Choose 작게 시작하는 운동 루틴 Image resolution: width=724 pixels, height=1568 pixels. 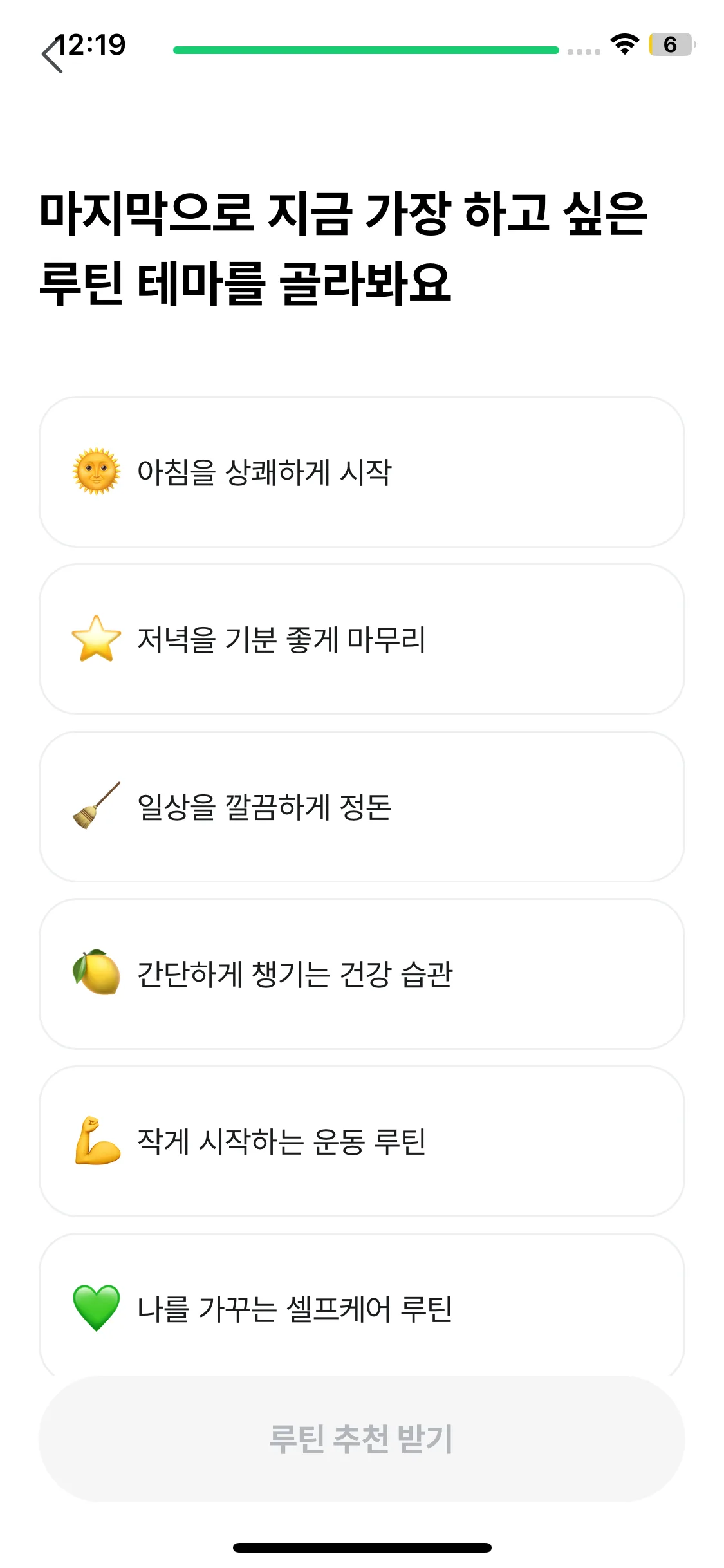pyautogui.click(x=362, y=1141)
